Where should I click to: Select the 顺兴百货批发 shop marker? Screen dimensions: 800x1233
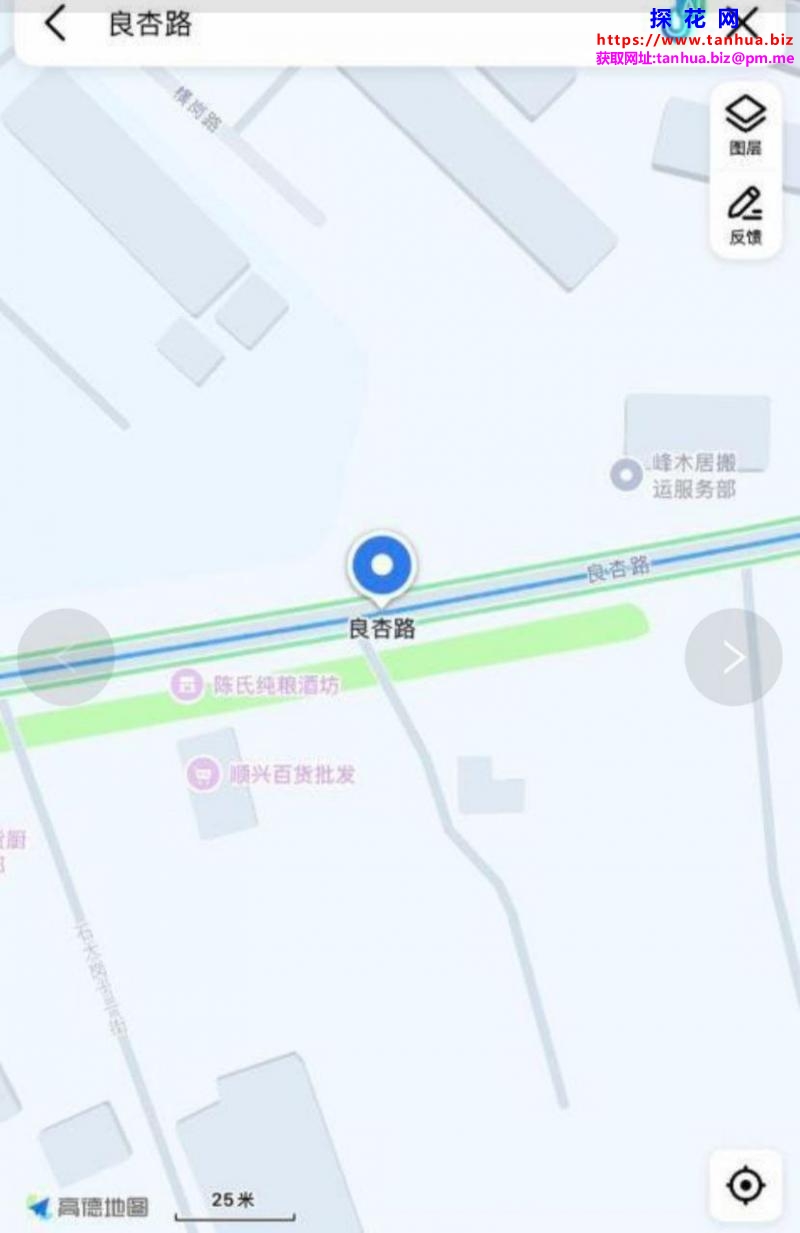(x=204, y=773)
